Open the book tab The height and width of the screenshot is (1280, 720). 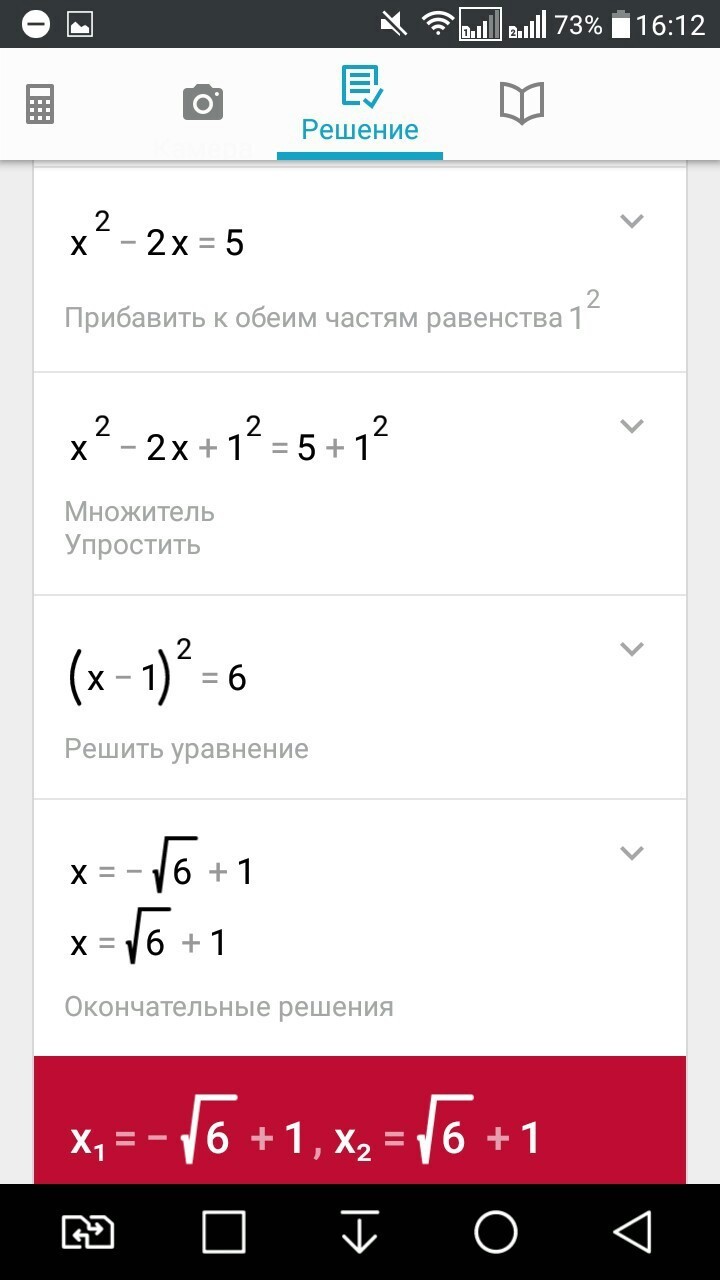click(521, 103)
